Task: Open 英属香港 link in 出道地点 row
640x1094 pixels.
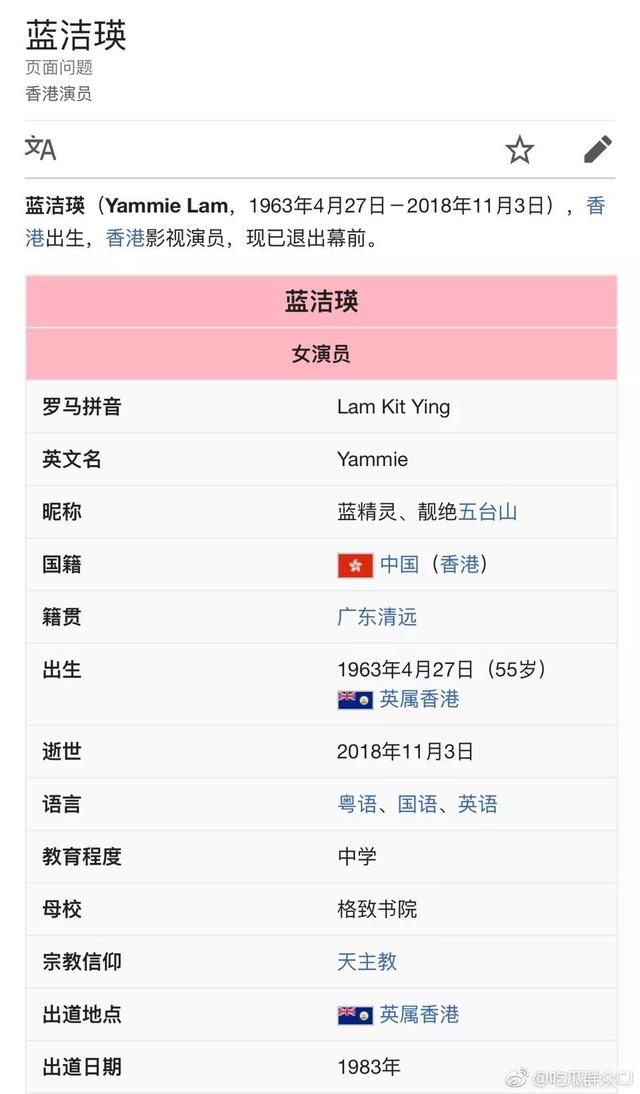Action: [418, 1014]
